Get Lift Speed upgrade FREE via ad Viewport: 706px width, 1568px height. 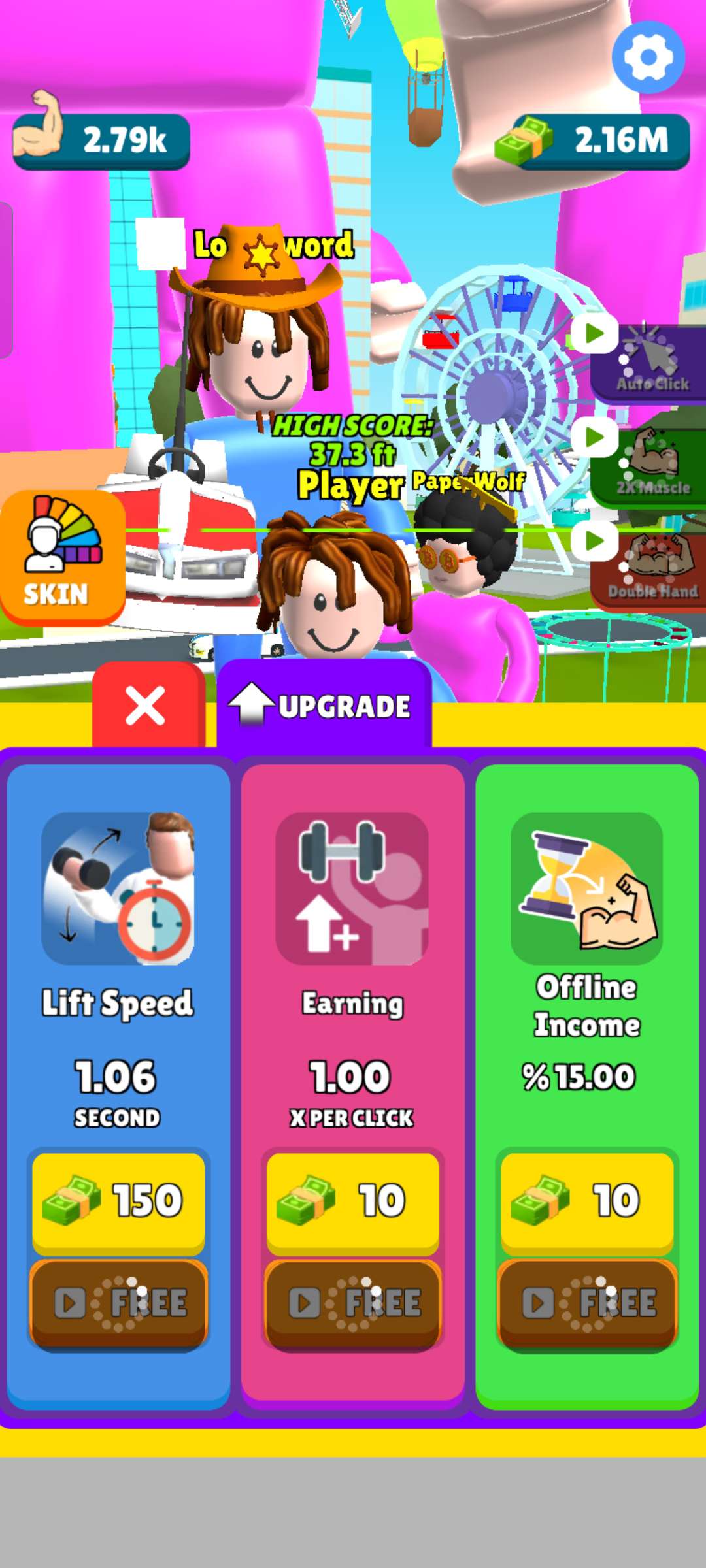point(118,1302)
